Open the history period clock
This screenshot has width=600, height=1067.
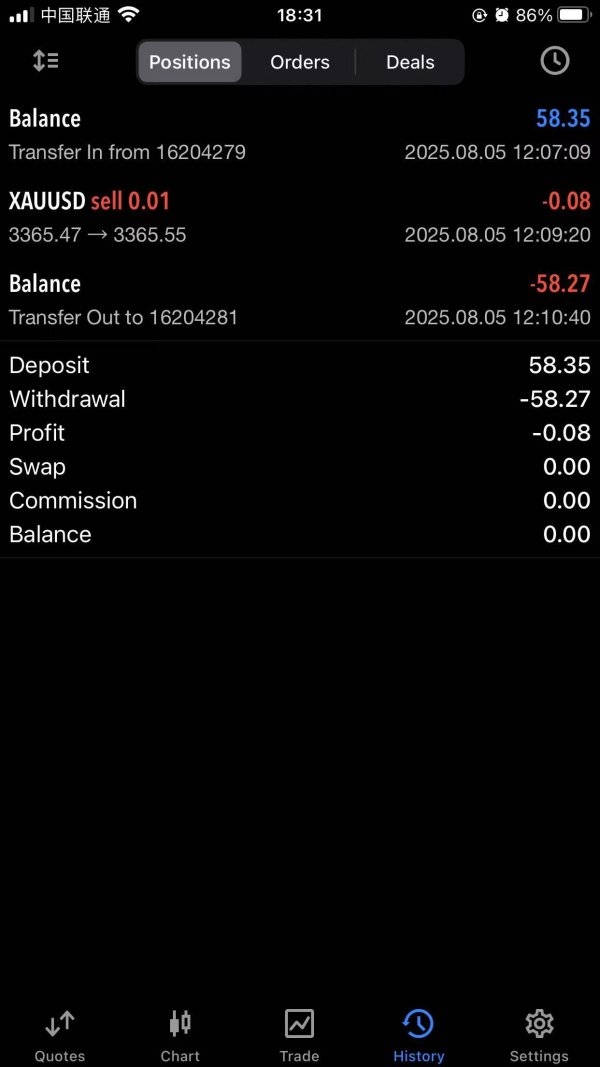(554, 61)
